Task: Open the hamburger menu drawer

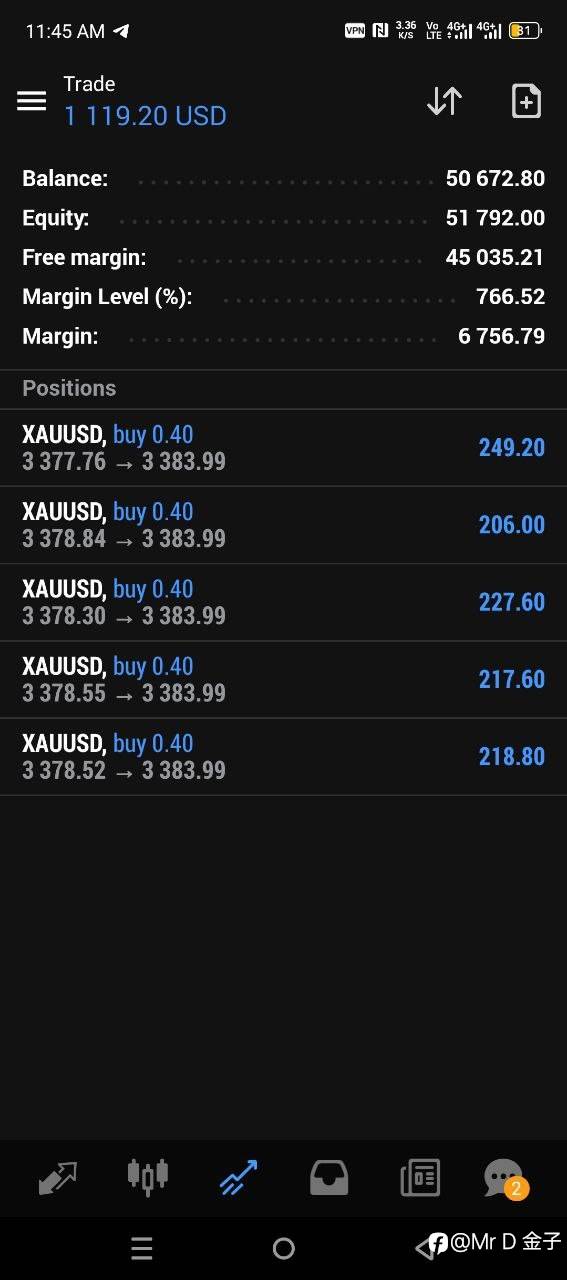Action: [32, 101]
